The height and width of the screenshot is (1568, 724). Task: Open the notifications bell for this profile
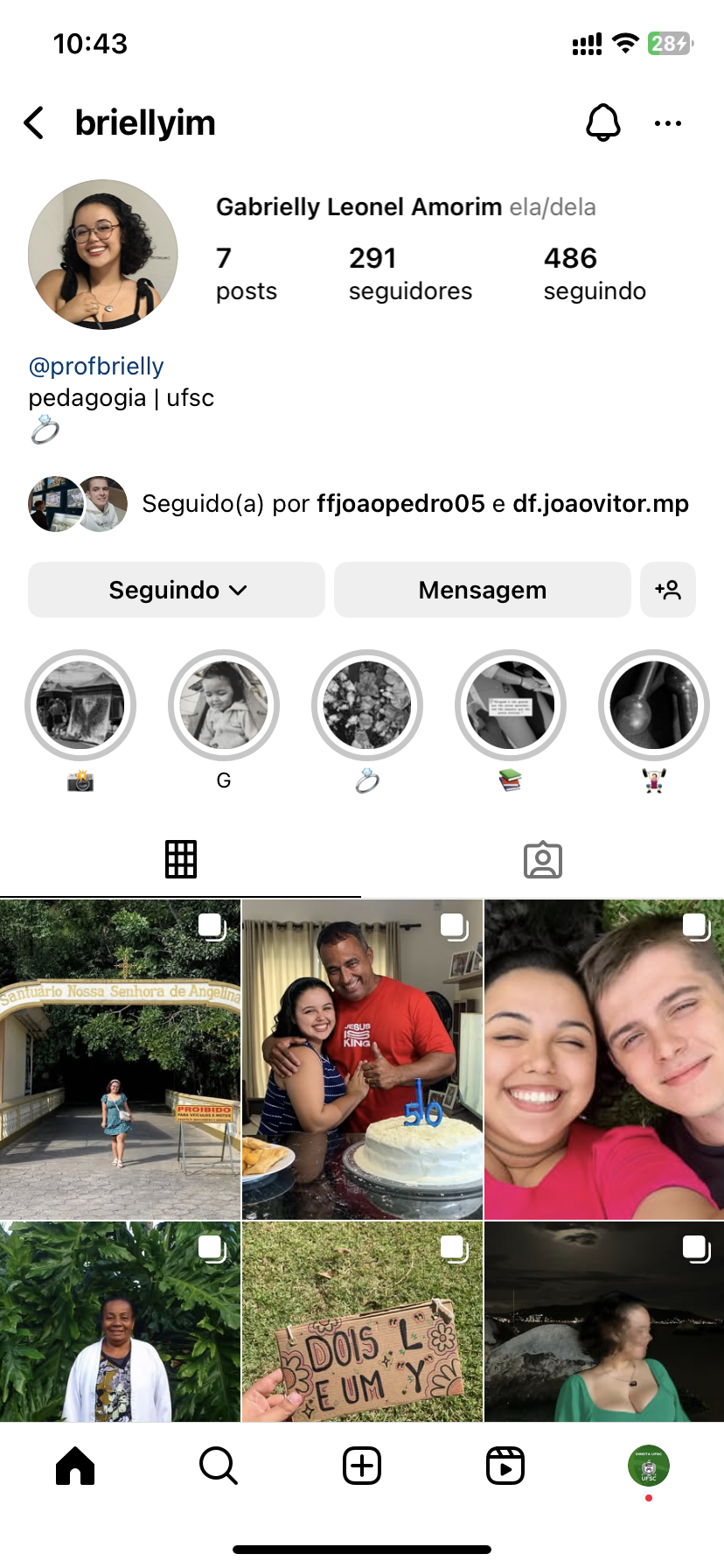coord(602,123)
